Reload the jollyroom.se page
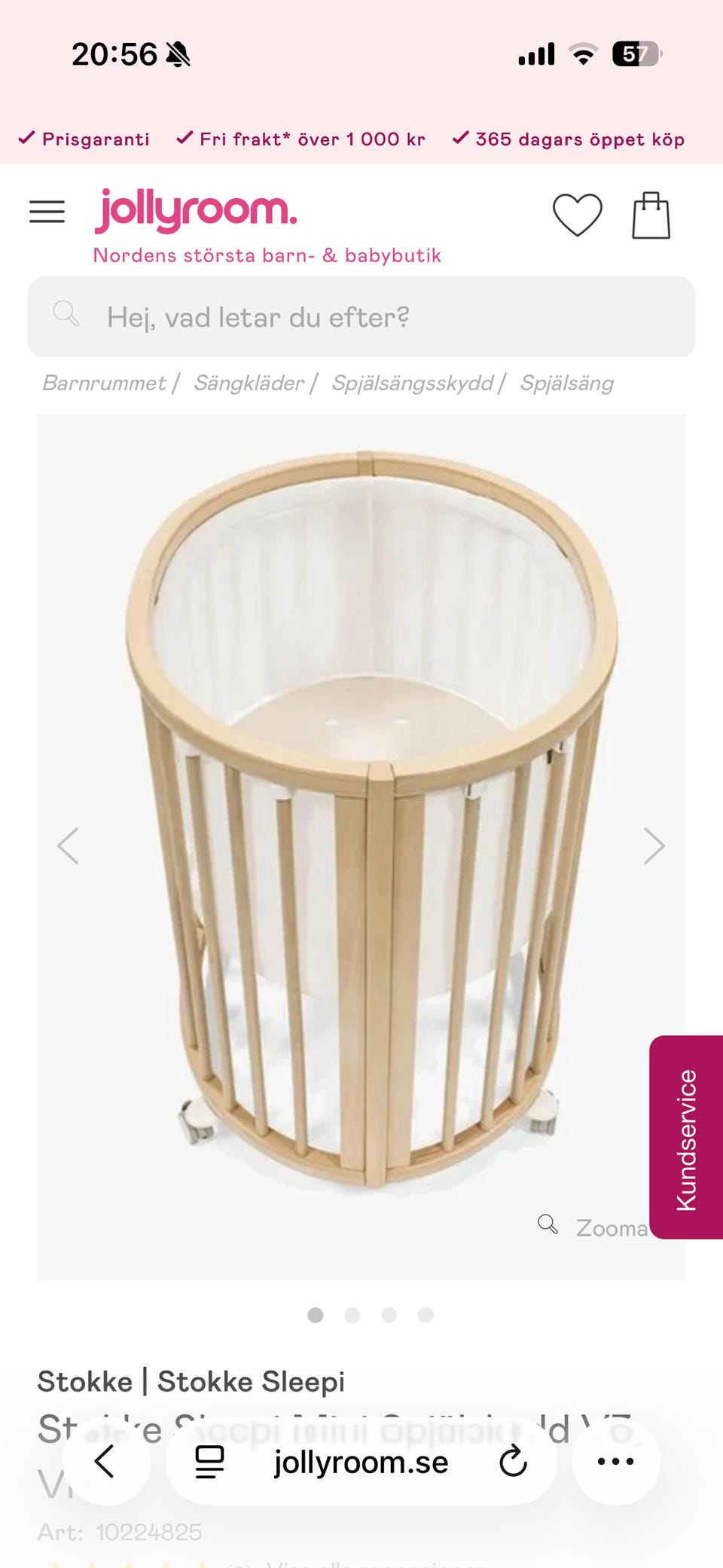The height and width of the screenshot is (1568, 723). [513, 1461]
